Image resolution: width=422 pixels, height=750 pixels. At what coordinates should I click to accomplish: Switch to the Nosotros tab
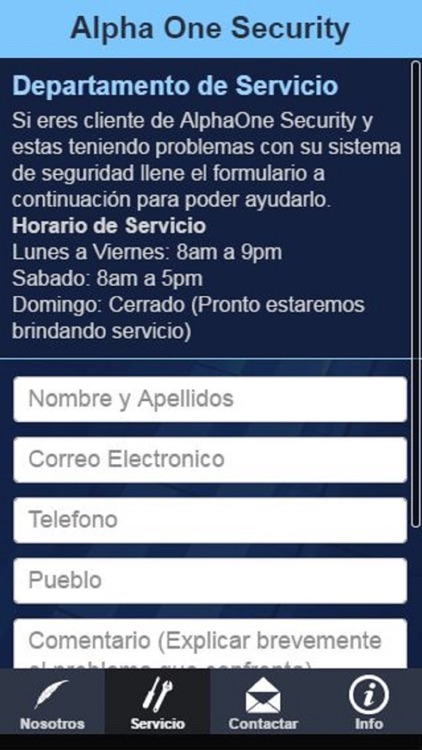click(52, 701)
